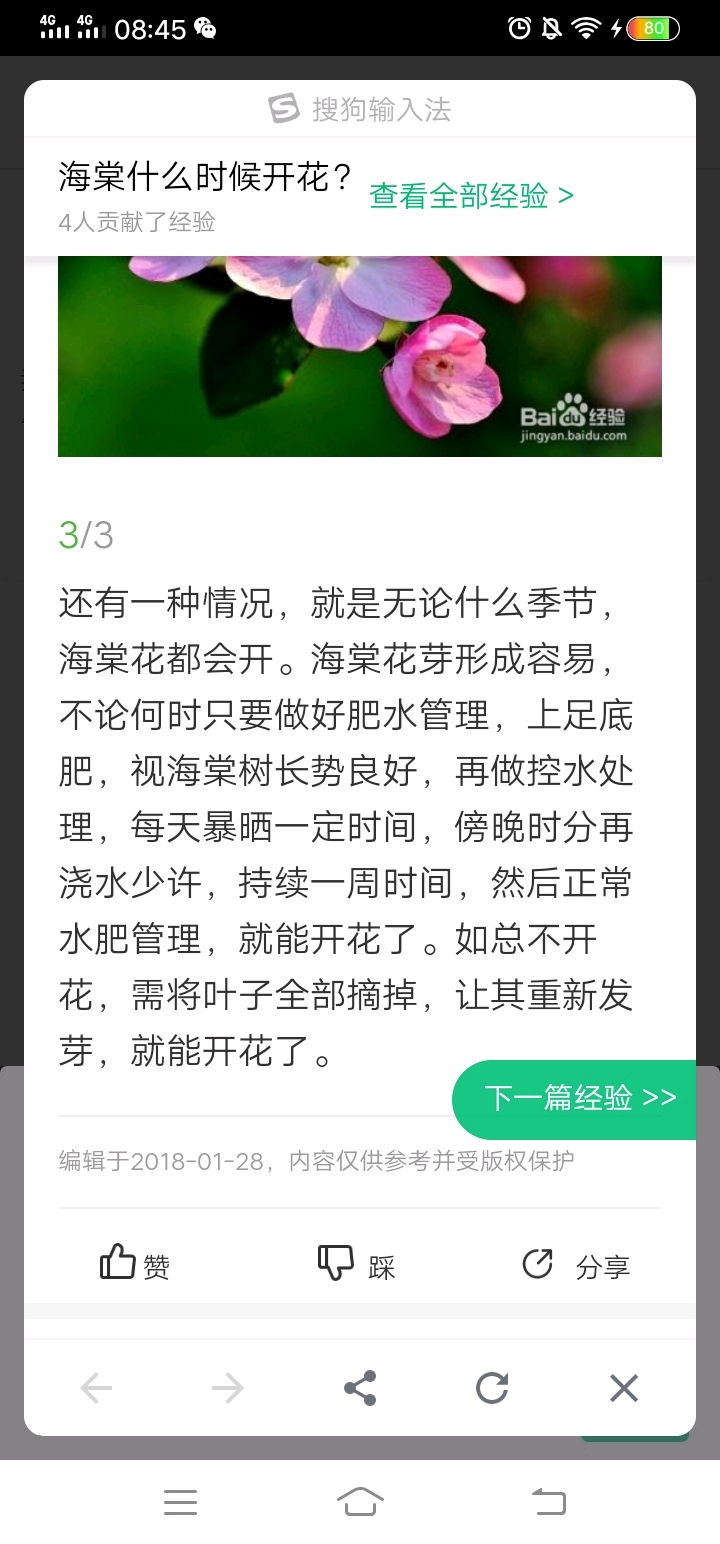Open 查看全部经验 link
The image size is (720, 1544).
tap(471, 196)
